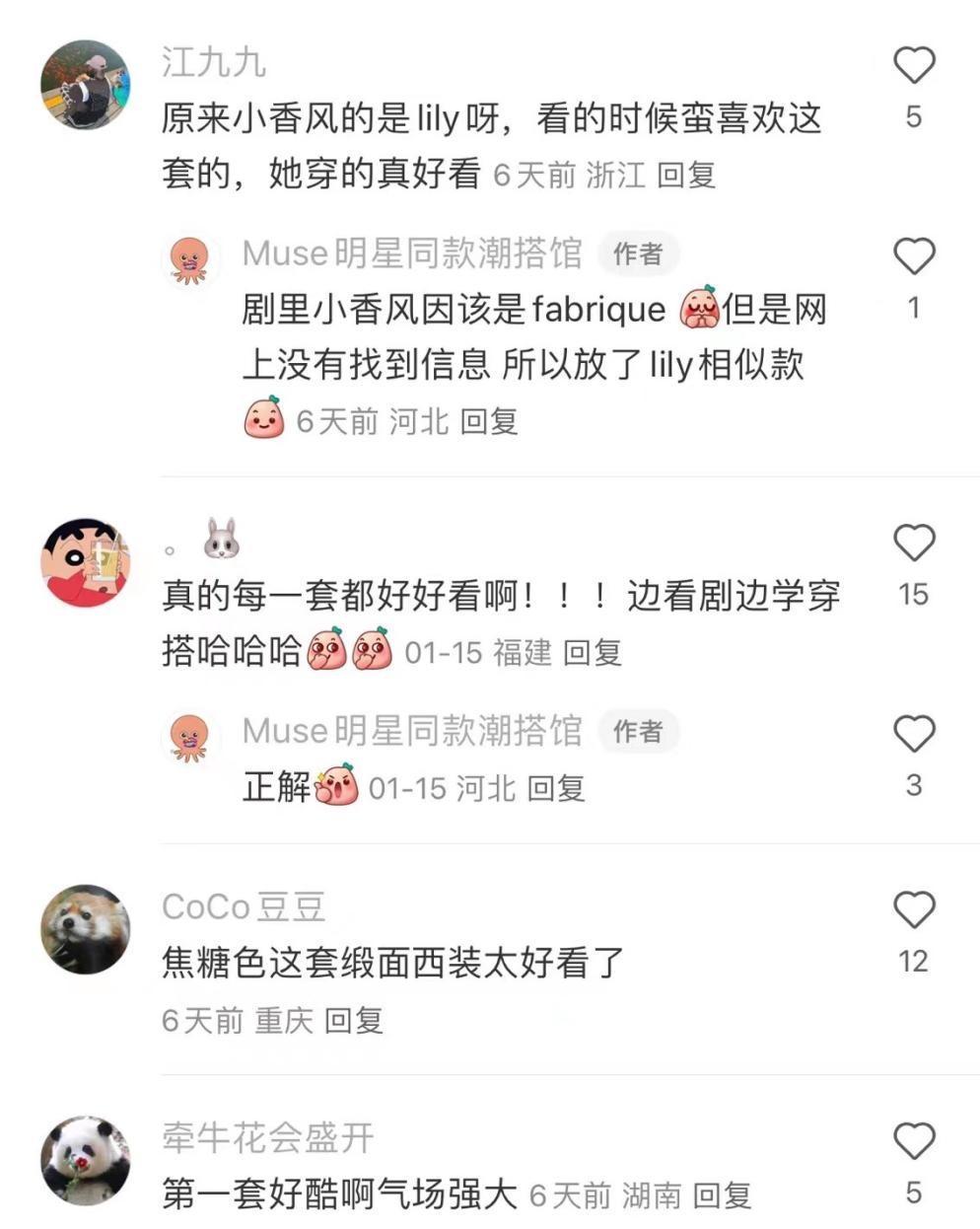Like 江九九's comment about lily

click(x=913, y=65)
